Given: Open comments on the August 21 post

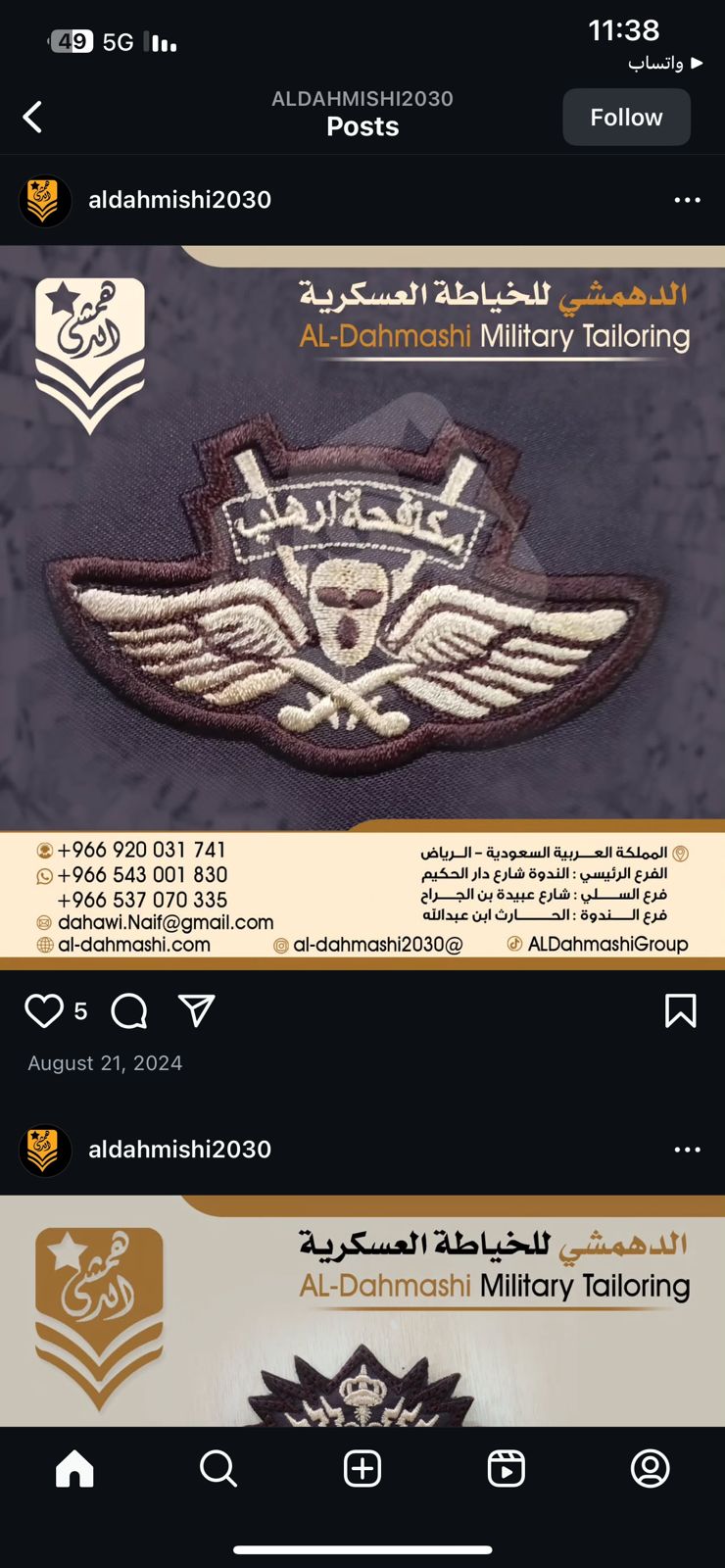Looking at the screenshot, I should pos(129,1010).
